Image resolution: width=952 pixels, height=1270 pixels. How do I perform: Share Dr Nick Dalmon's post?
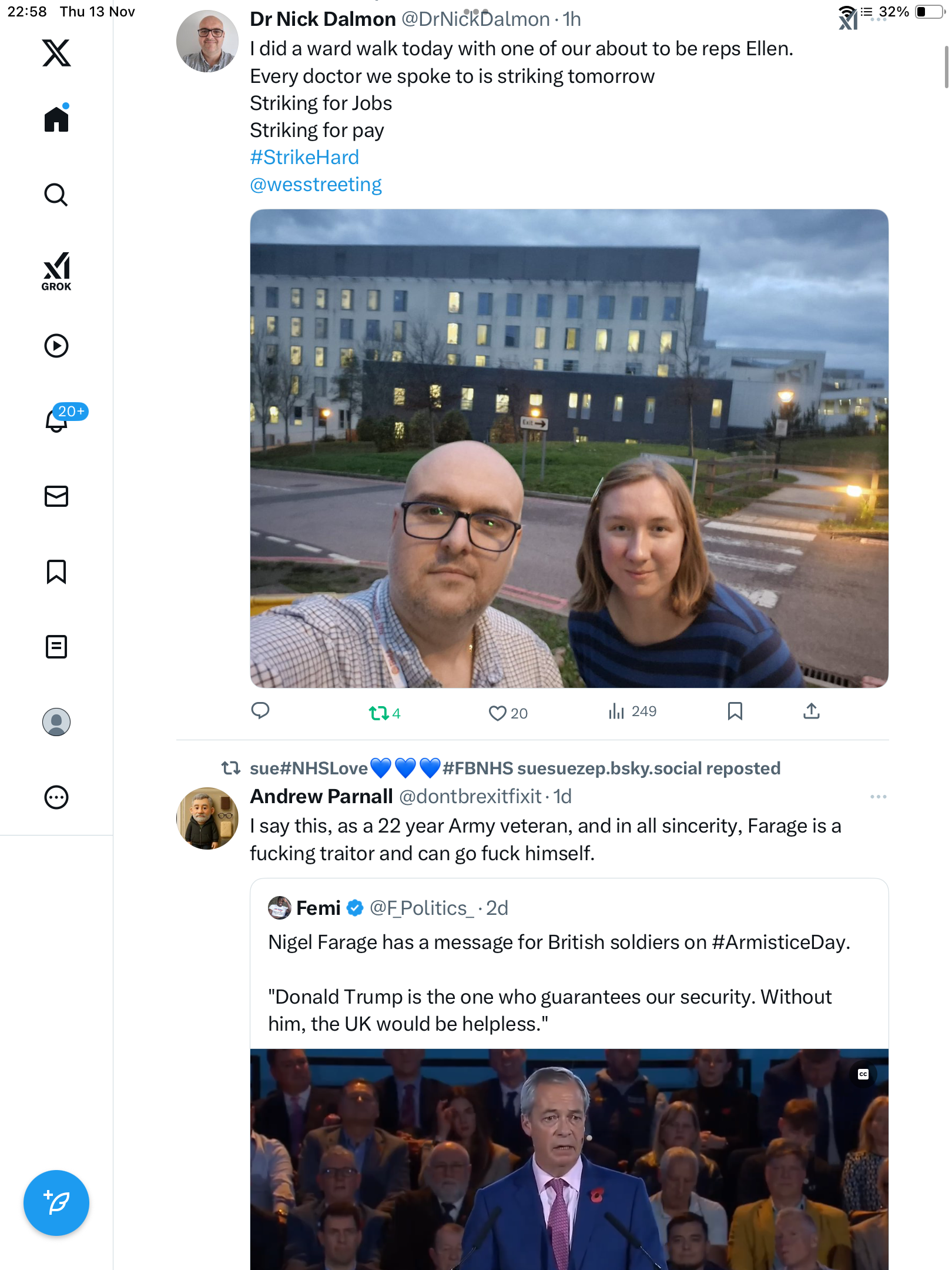coord(811,711)
